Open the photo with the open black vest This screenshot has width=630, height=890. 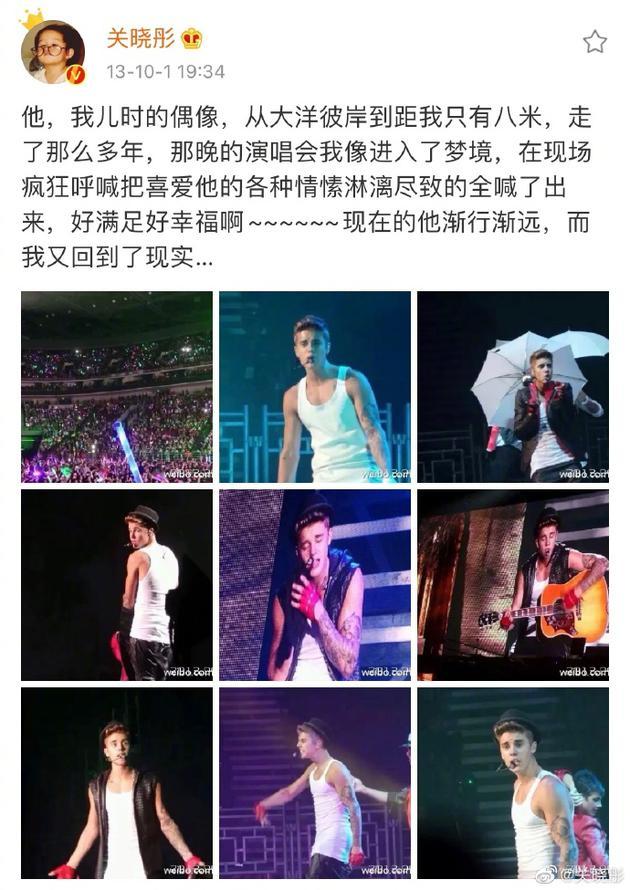coord(117,783)
